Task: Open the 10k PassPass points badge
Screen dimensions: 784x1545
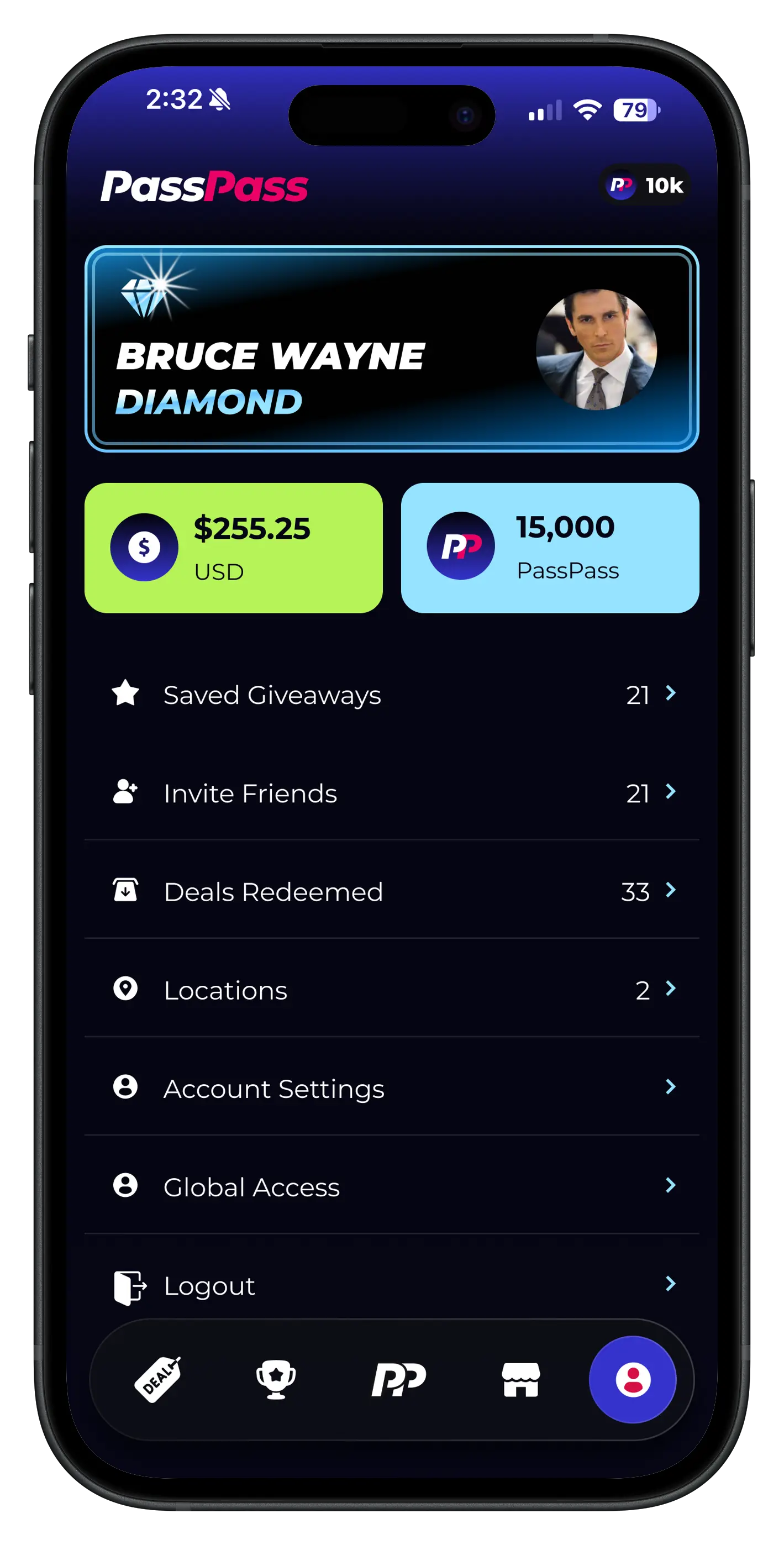Action: point(645,185)
